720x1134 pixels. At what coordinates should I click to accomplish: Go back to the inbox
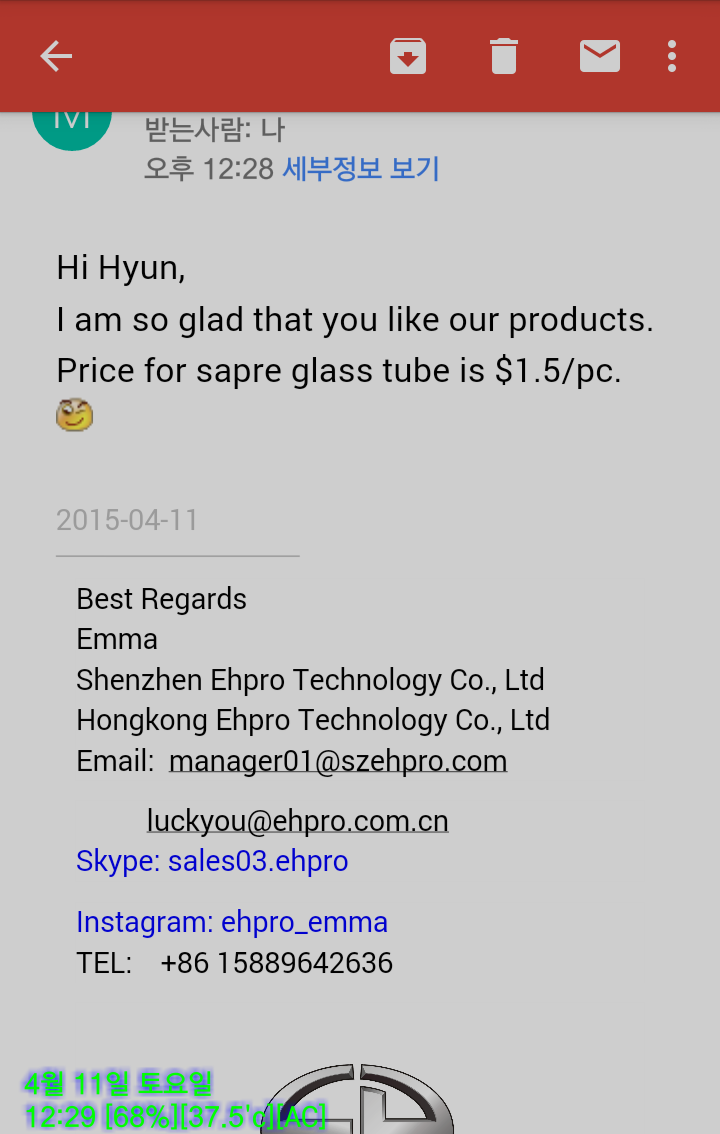[x=56, y=56]
